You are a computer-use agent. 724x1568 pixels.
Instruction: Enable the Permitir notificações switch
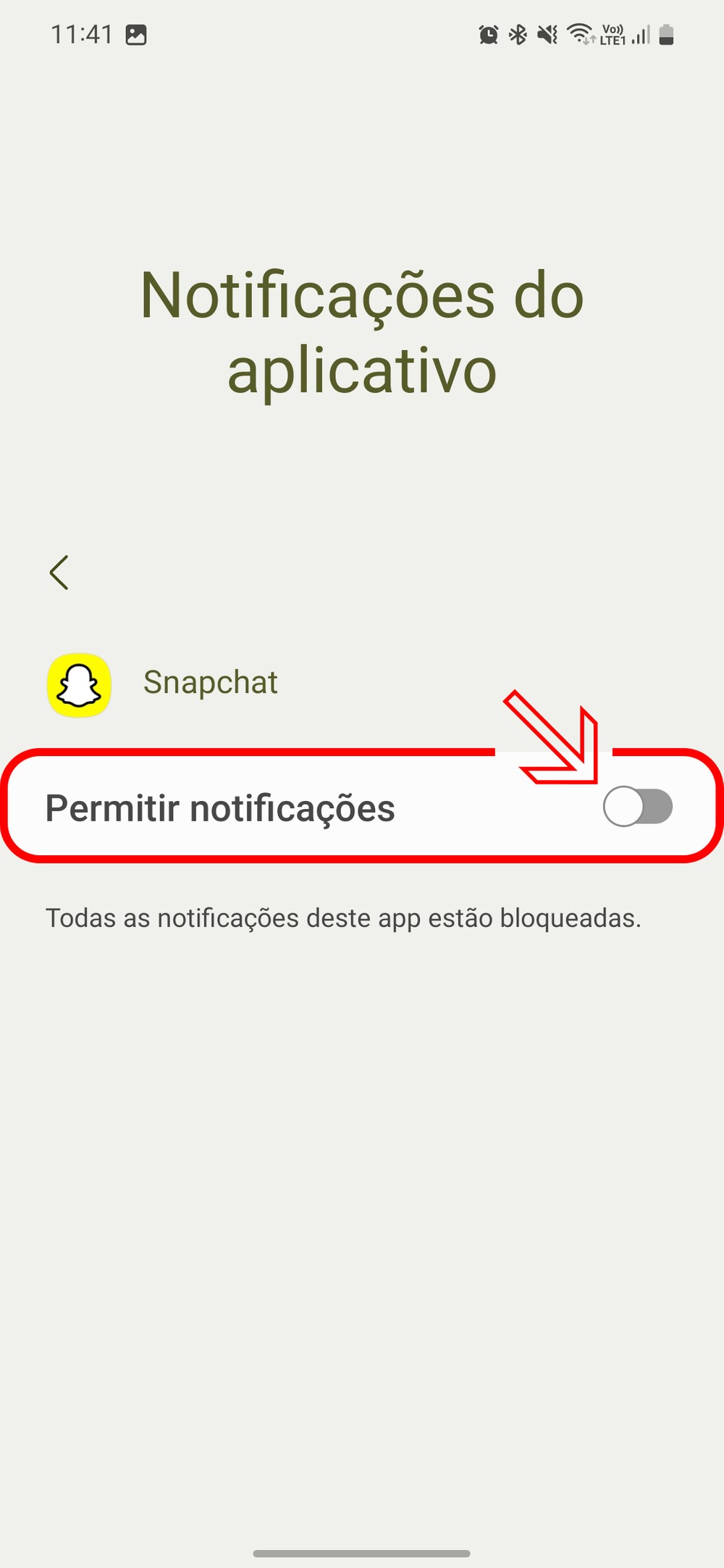[x=637, y=807]
